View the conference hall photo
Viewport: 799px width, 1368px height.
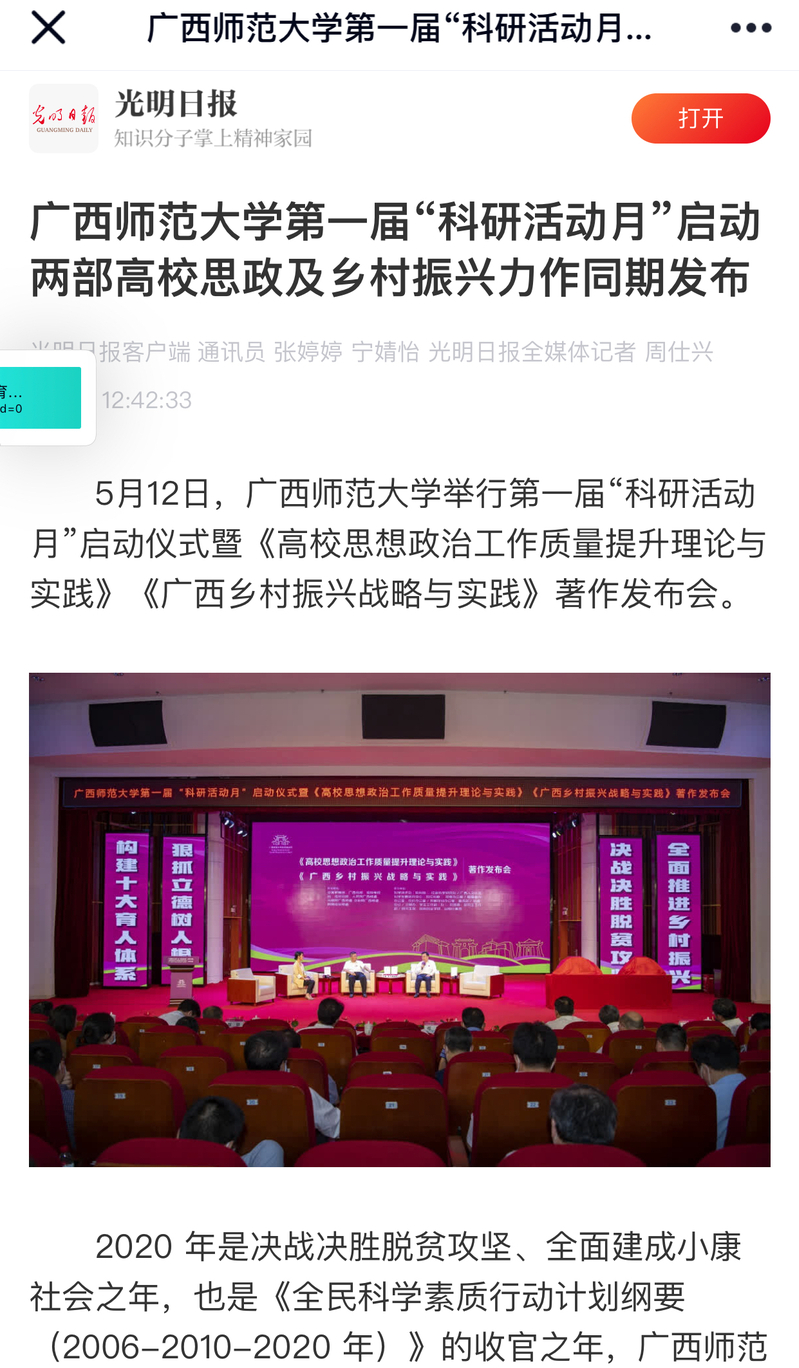(x=399, y=919)
